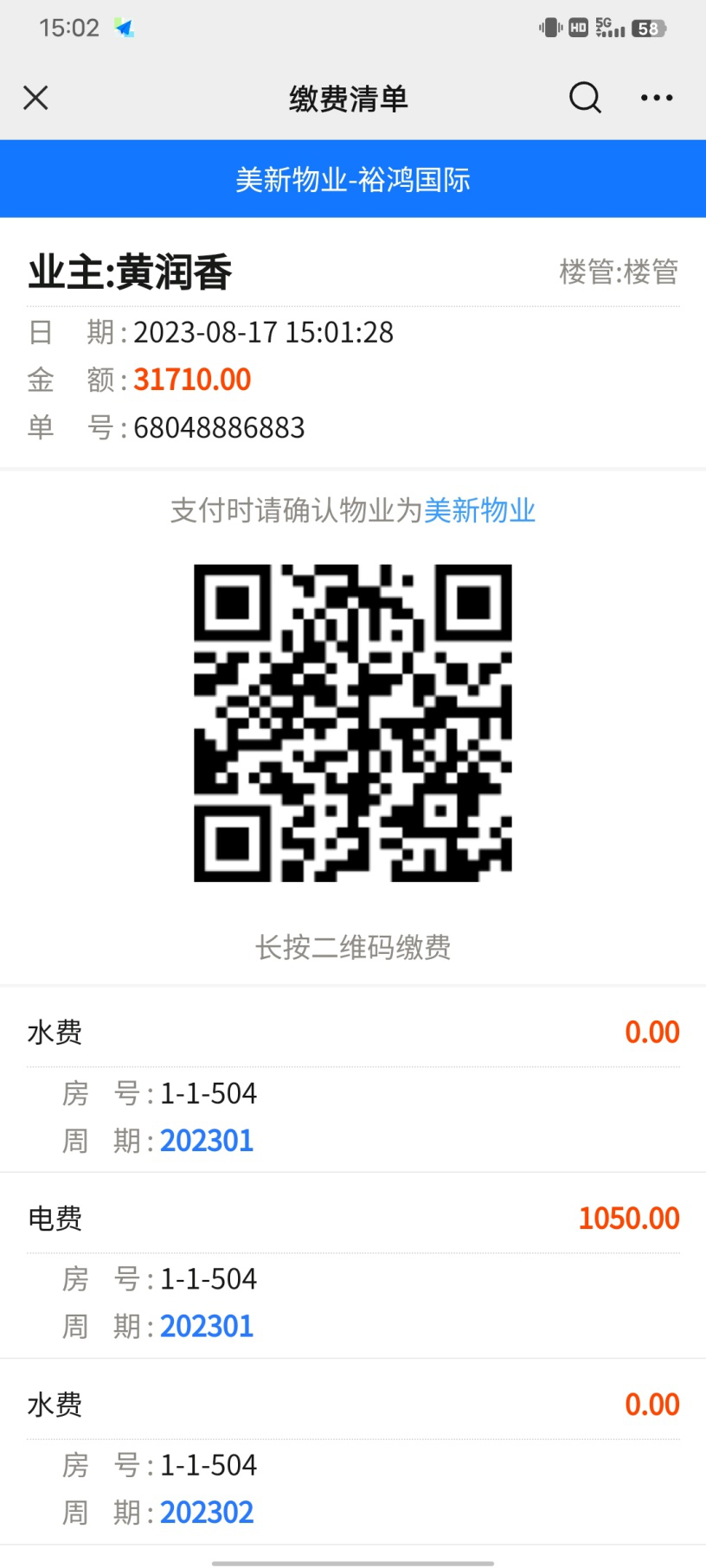Open the three-dot more options menu

click(656, 98)
